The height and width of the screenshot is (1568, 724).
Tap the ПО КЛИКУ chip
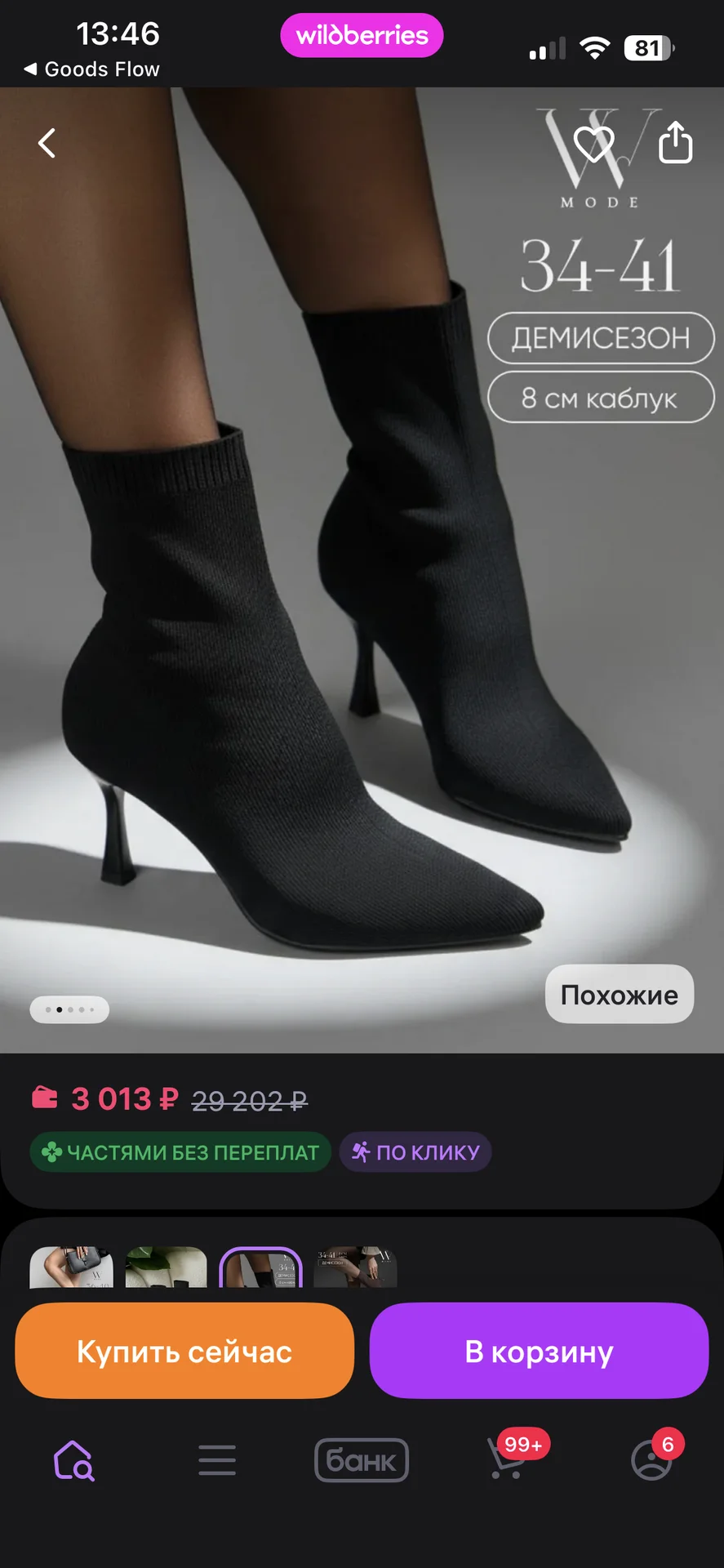click(415, 1152)
